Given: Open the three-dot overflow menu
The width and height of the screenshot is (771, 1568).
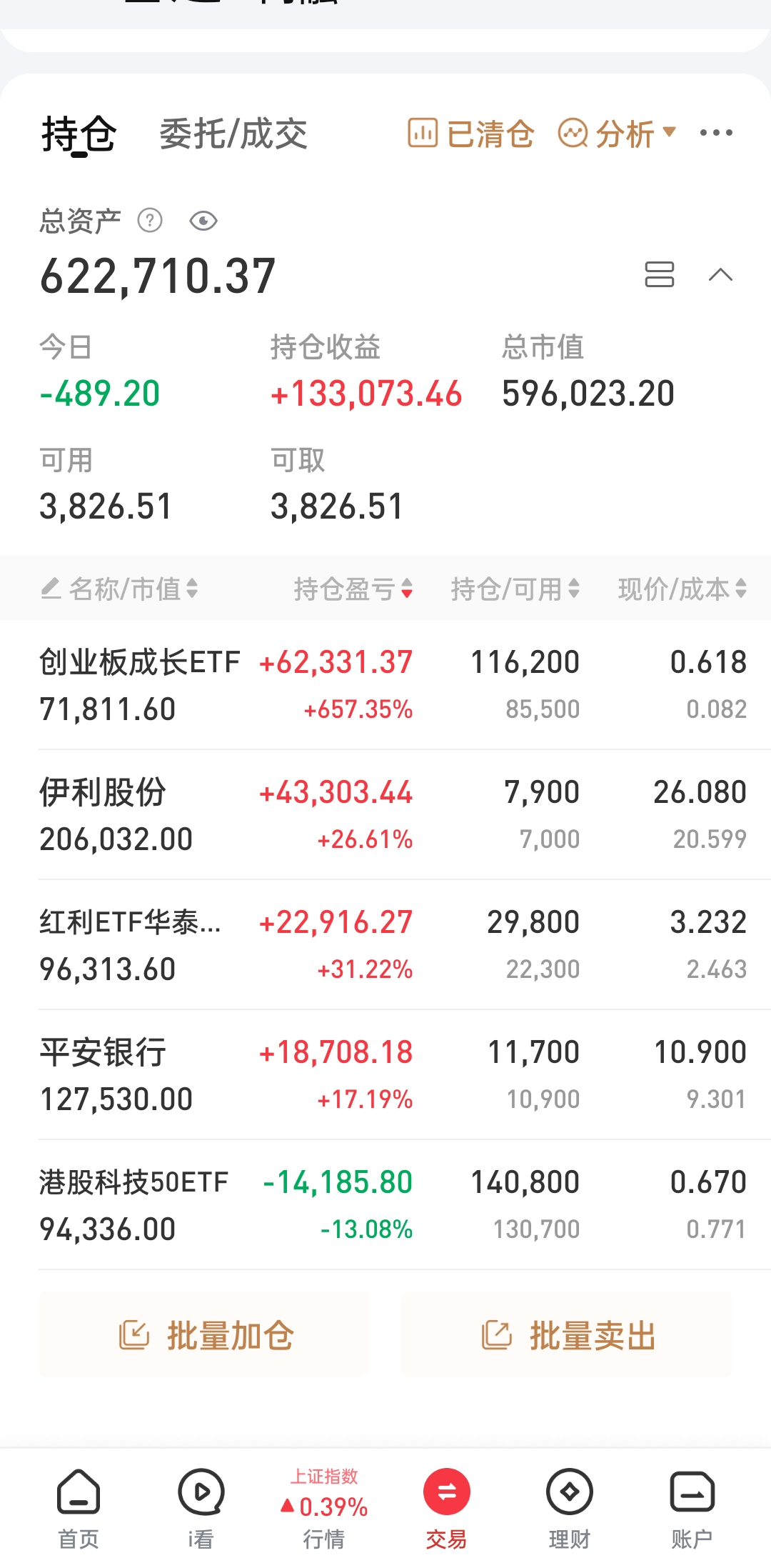Looking at the screenshot, I should (716, 133).
